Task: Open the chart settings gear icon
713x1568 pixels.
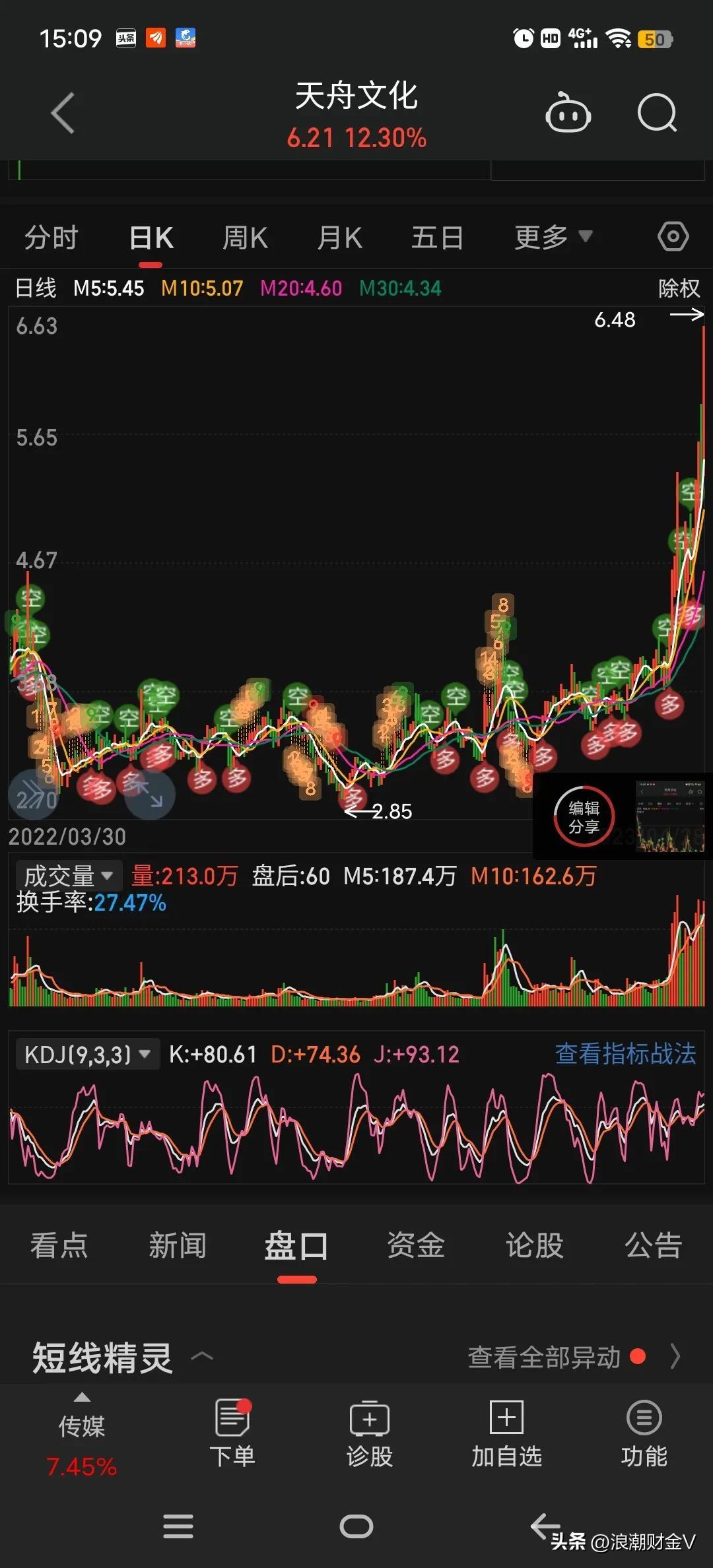Action: coord(673,236)
